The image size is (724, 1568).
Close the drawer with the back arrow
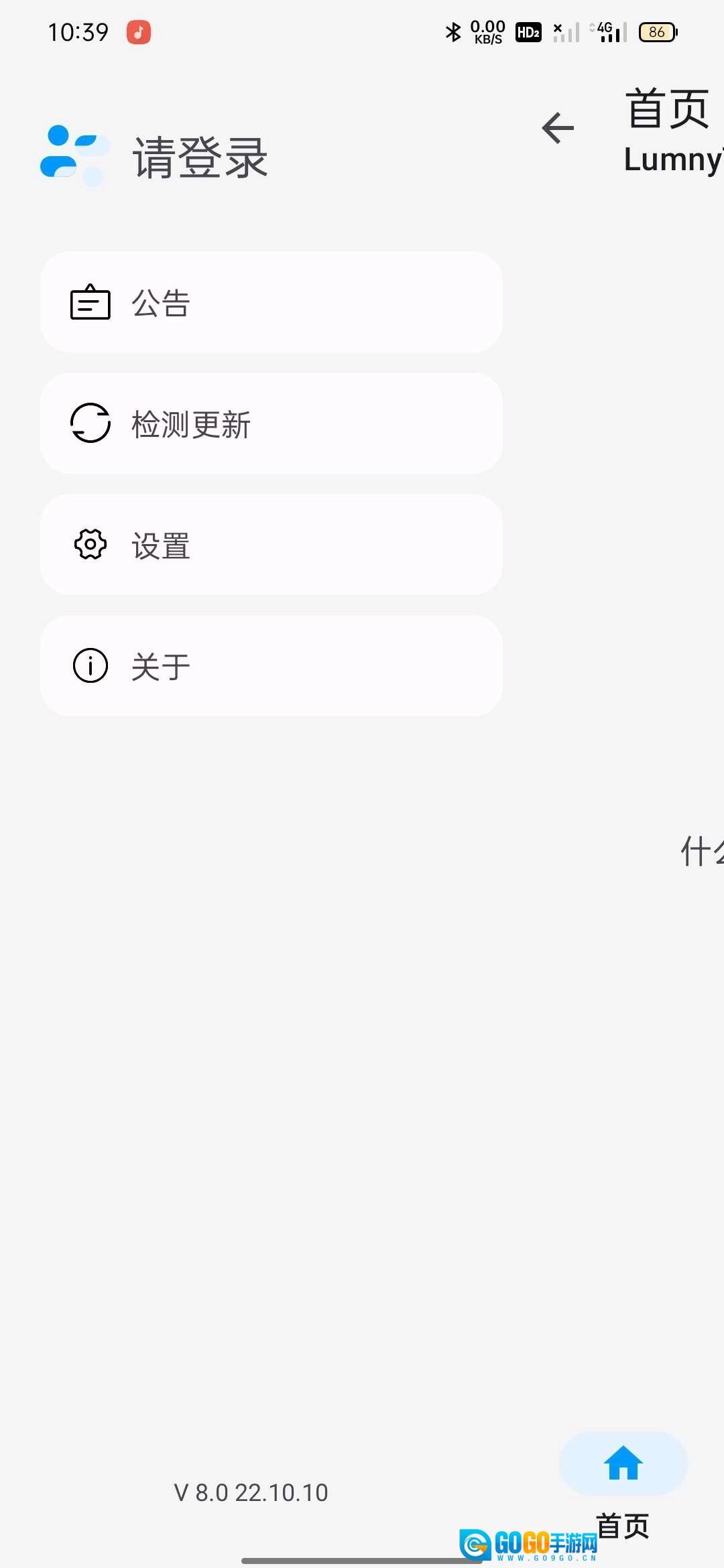pos(558,128)
